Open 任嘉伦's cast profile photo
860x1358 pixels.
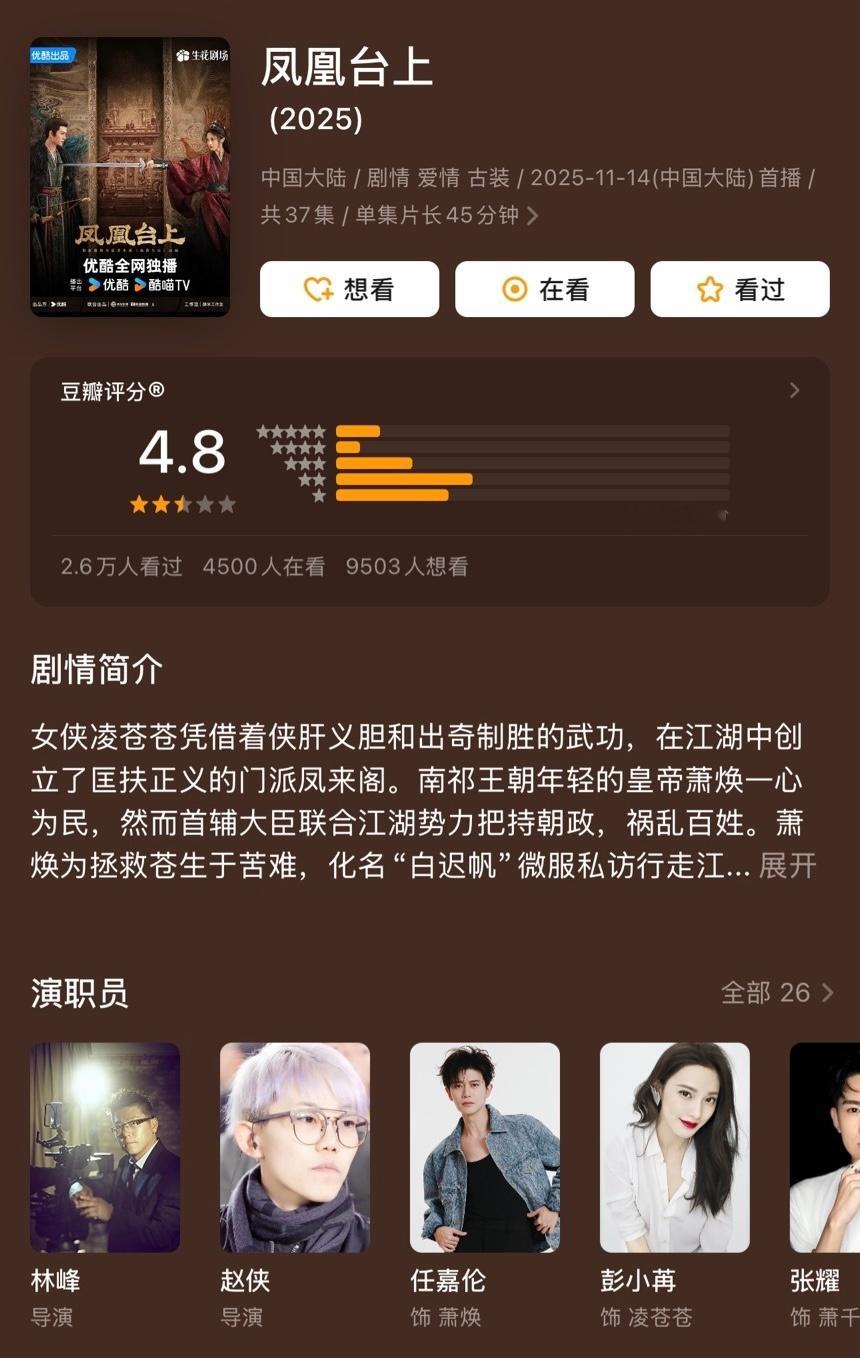tap(484, 1147)
